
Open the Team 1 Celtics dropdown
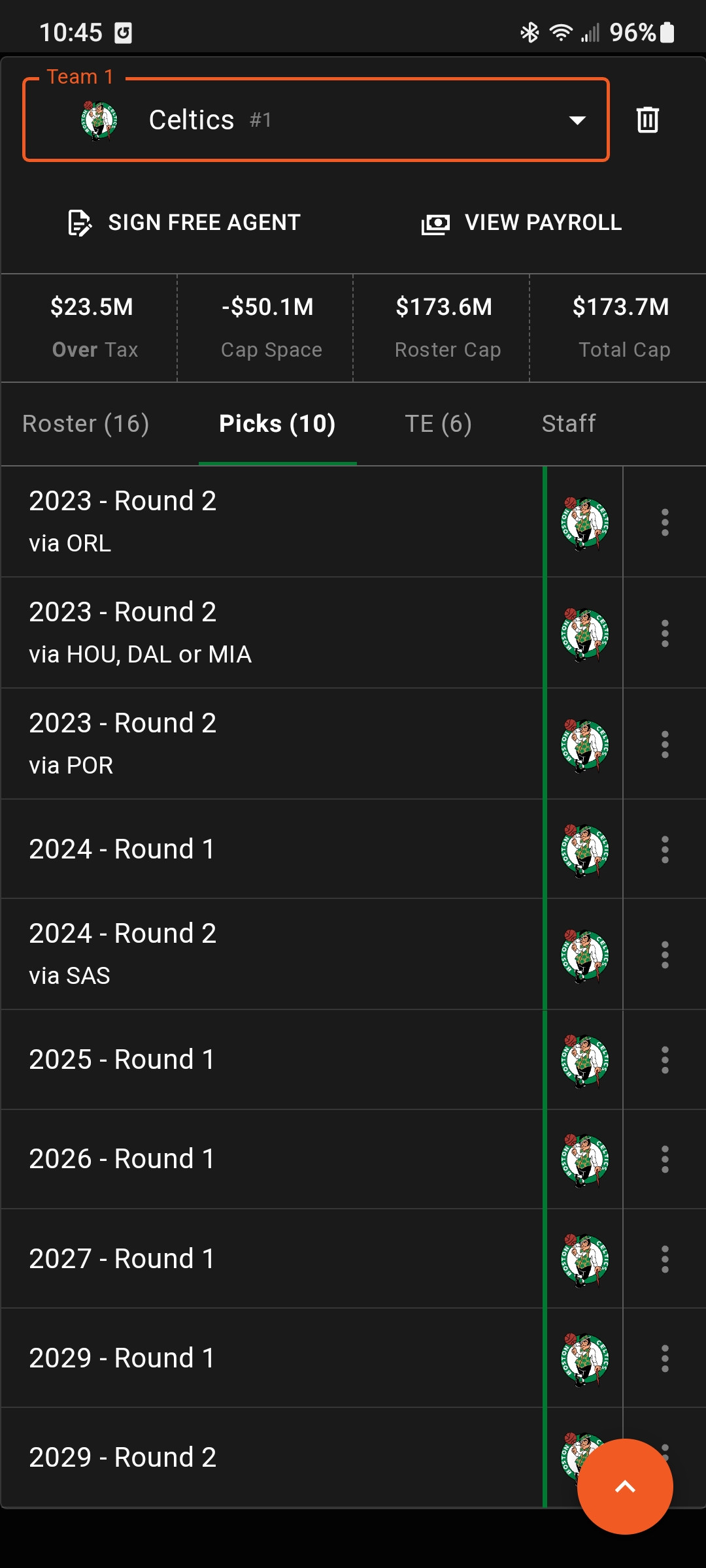point(316,120)
